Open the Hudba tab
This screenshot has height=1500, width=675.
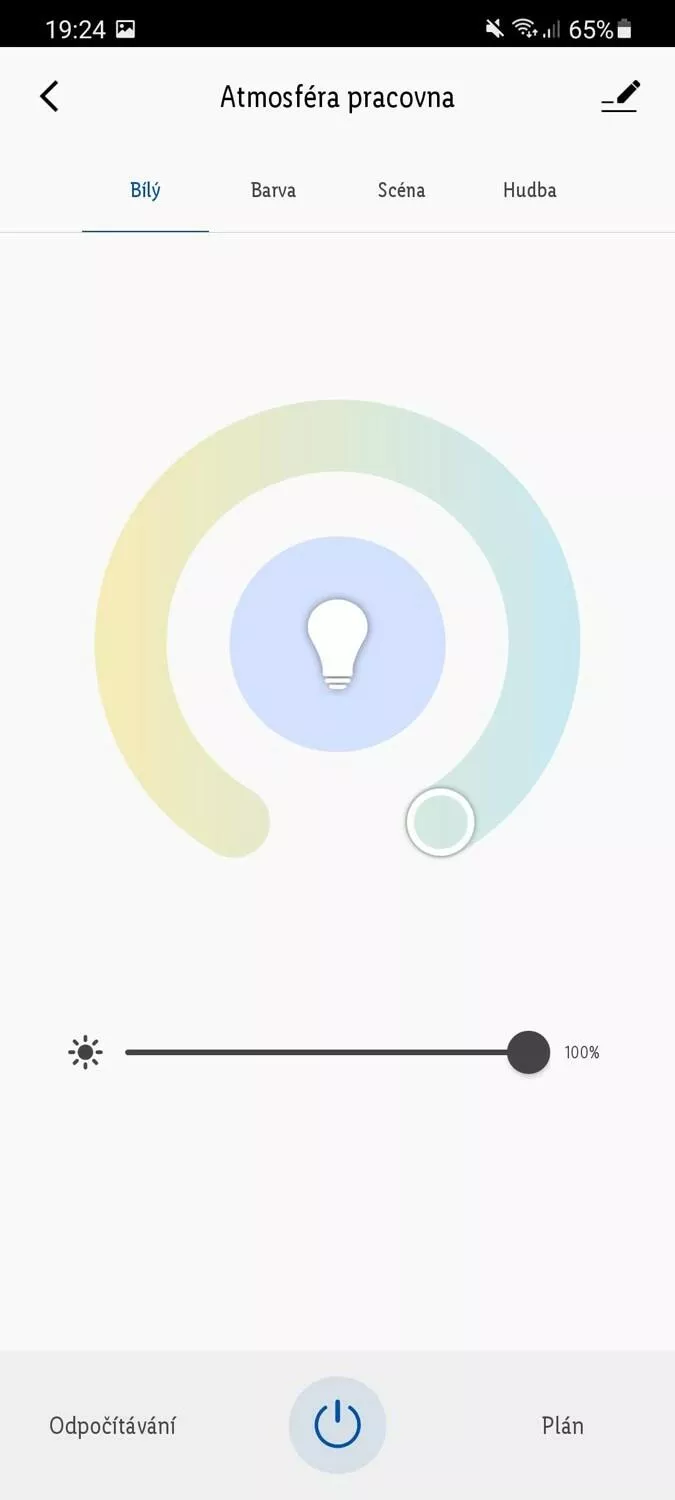(529, 190)
